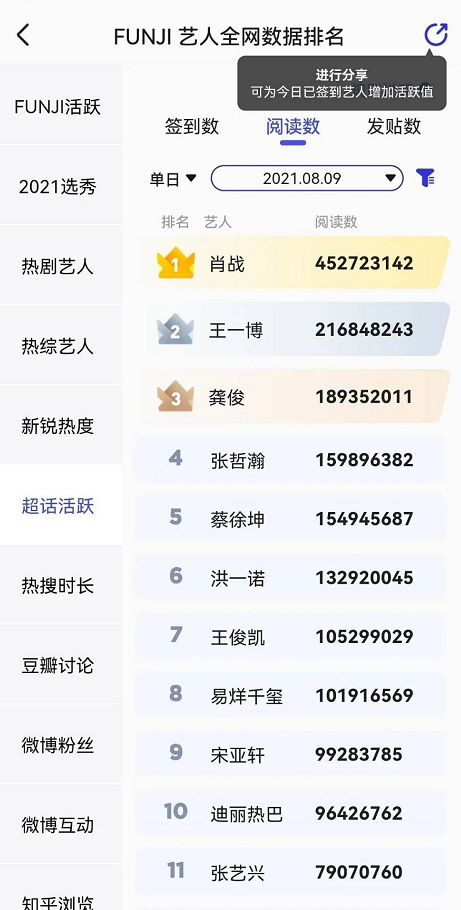The height and width of the screenshot is (910, 461).
Task: Switch to the 发贴数 tab
Action: [x=394, y=126]
